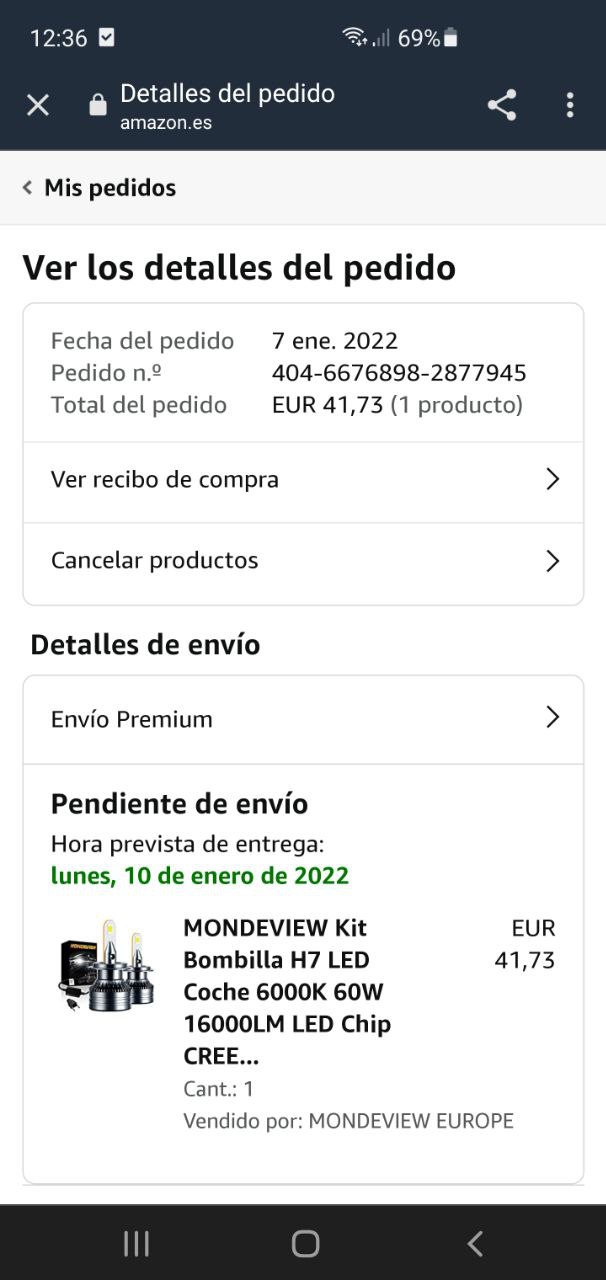Go back to Mis pedidos
This screenshot has width=606, height=1280.
click(100, 188)
